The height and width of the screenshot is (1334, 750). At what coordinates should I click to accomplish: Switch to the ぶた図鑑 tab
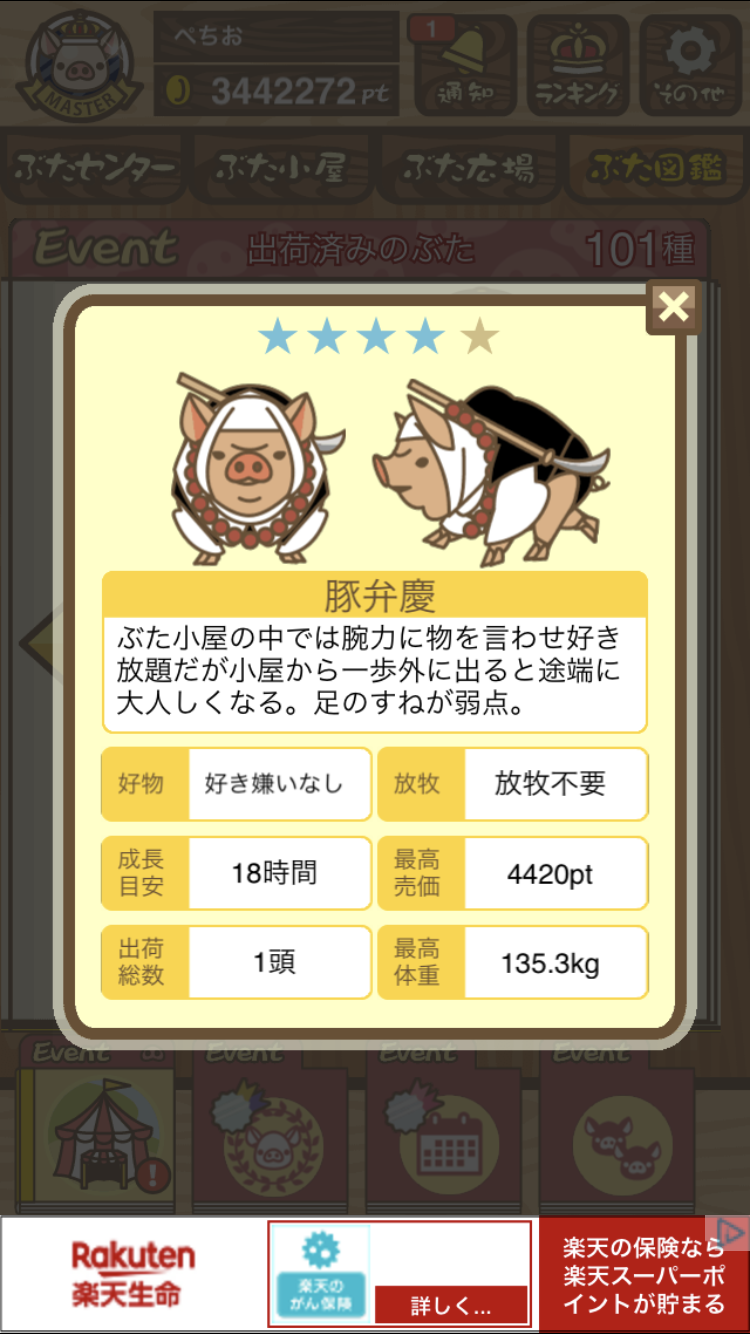pos(655,169)
